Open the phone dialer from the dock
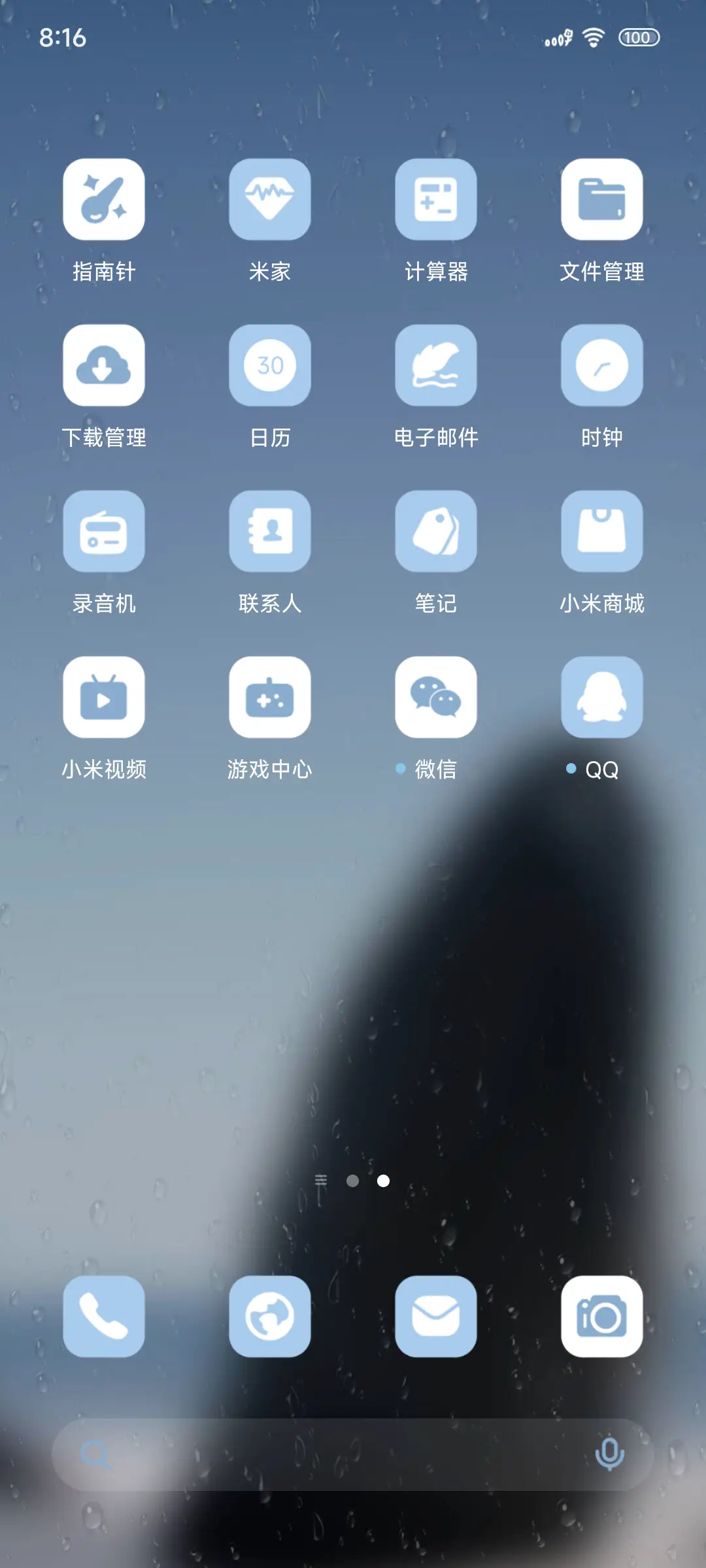 (x=104, y=1316)
